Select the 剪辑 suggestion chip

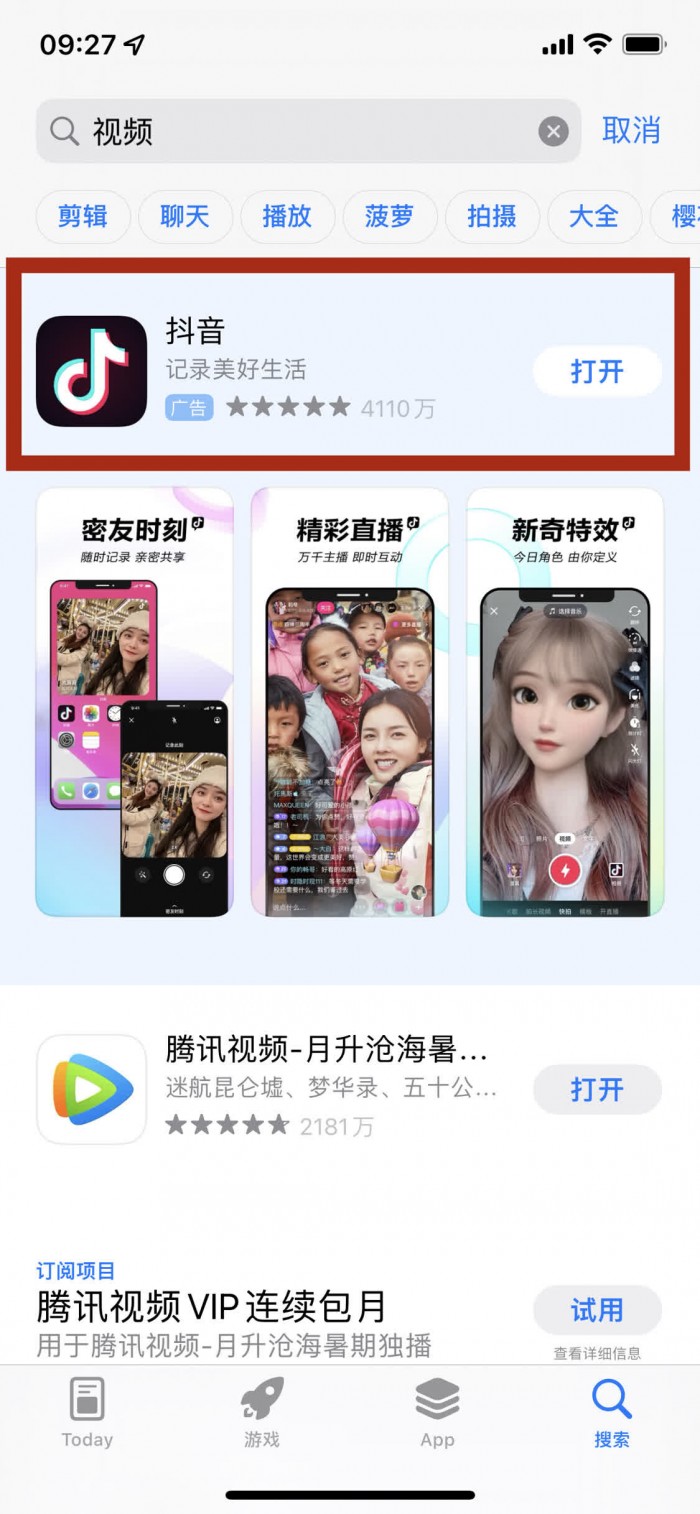[83, 216]
